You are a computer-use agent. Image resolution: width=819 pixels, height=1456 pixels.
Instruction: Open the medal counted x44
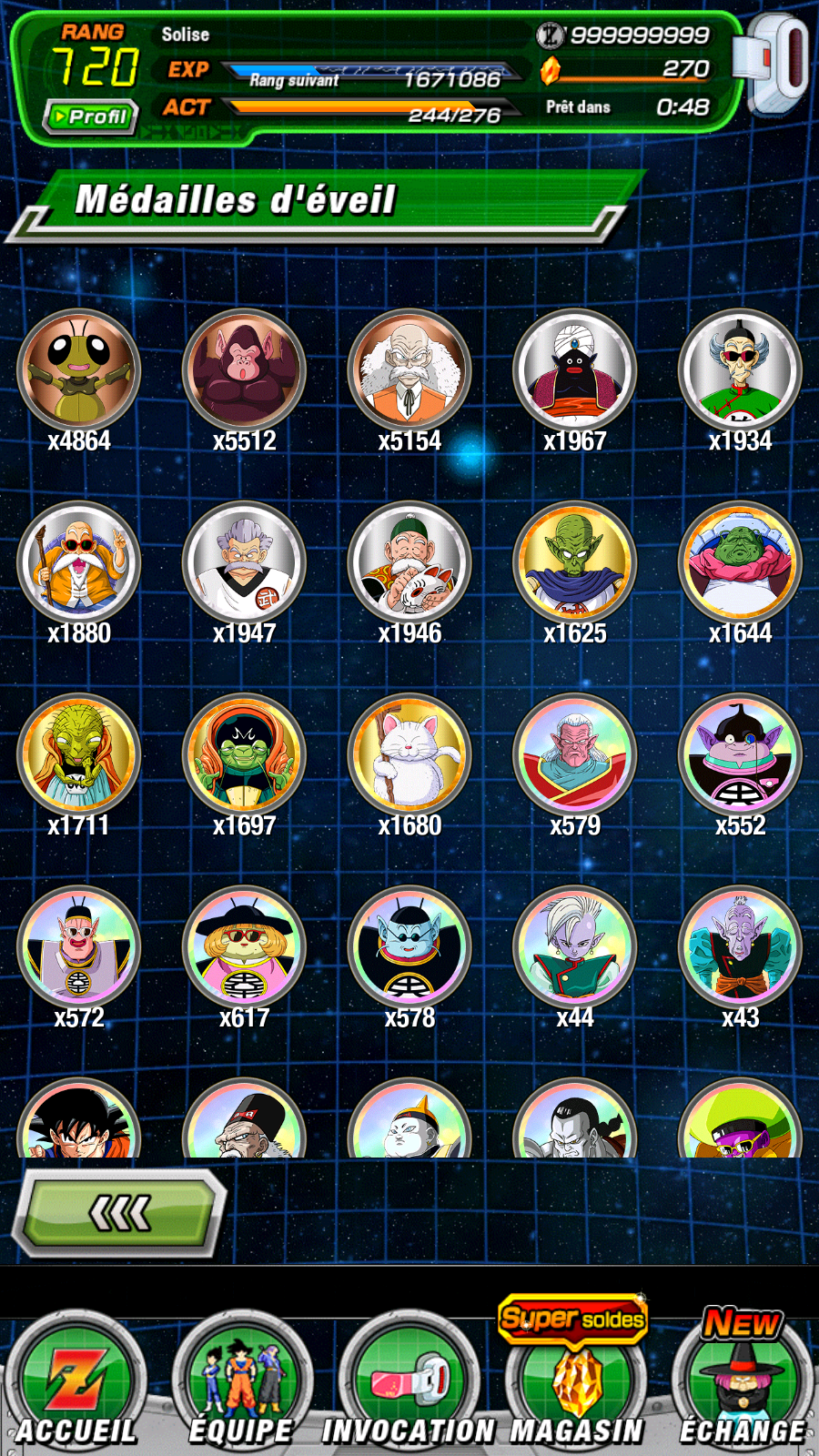(575, 947)
